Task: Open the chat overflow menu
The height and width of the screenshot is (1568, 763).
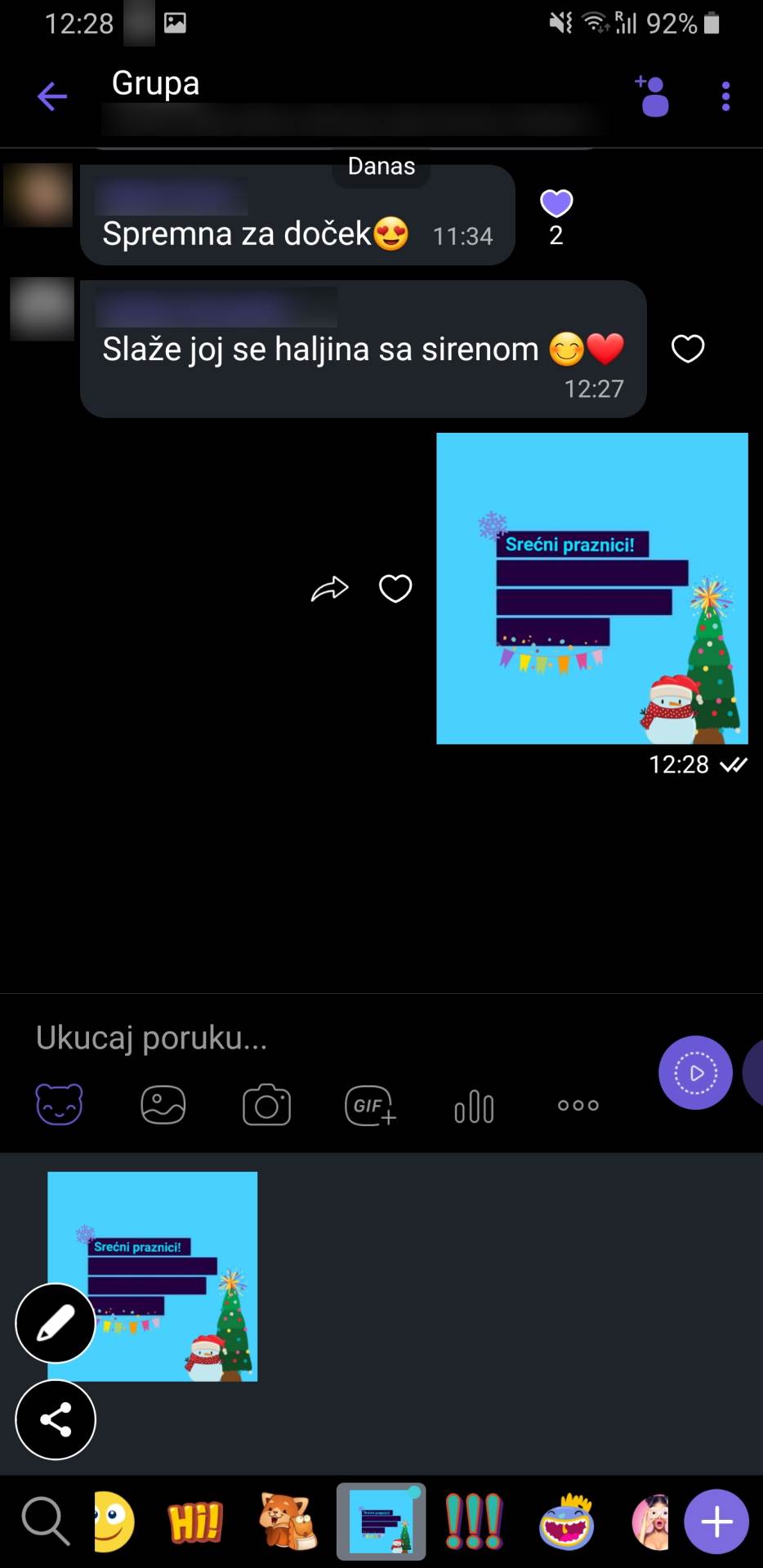Action: coord(725,96)
